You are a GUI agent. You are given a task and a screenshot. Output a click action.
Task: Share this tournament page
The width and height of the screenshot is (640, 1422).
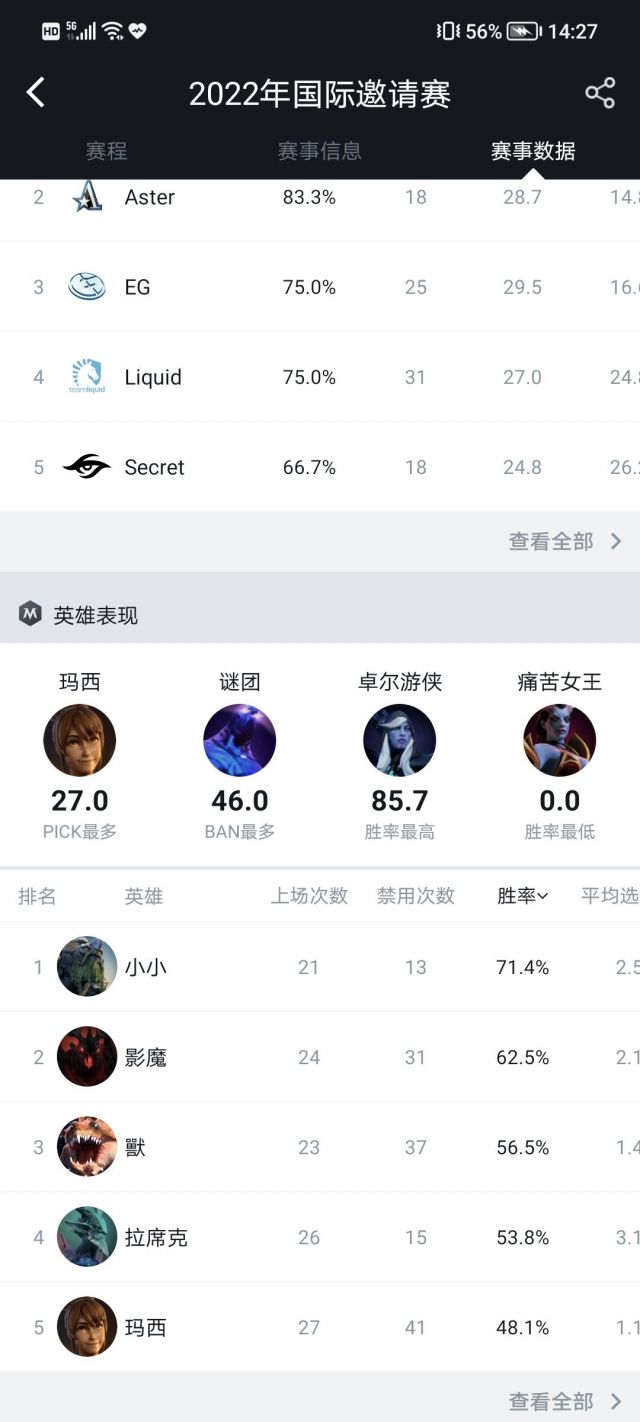coord(600,93)
